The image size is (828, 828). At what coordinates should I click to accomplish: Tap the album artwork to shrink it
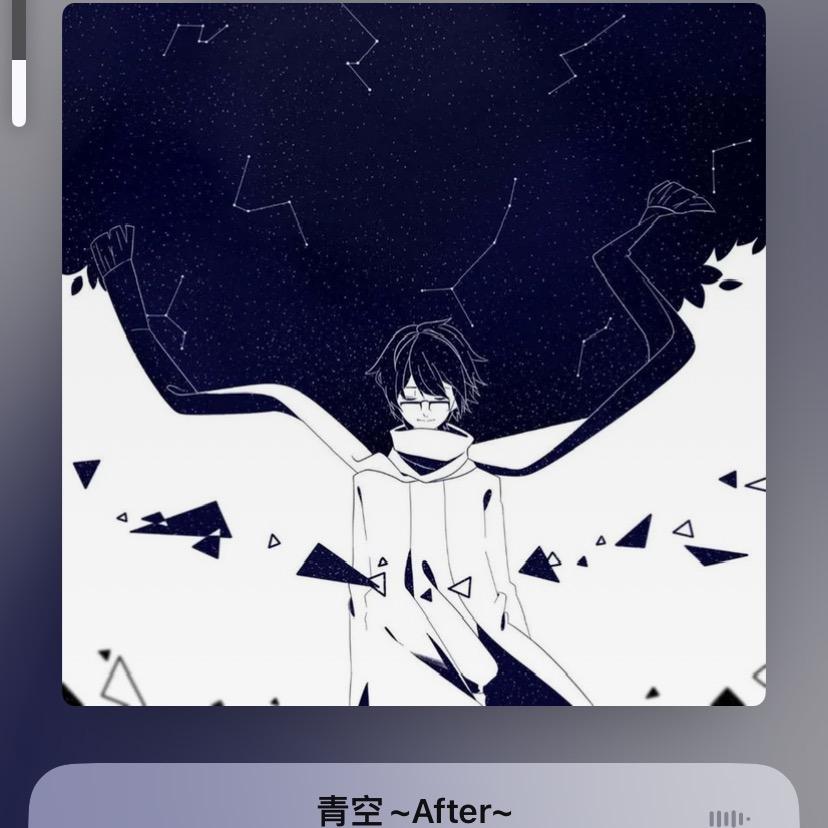tap(413, 354)
